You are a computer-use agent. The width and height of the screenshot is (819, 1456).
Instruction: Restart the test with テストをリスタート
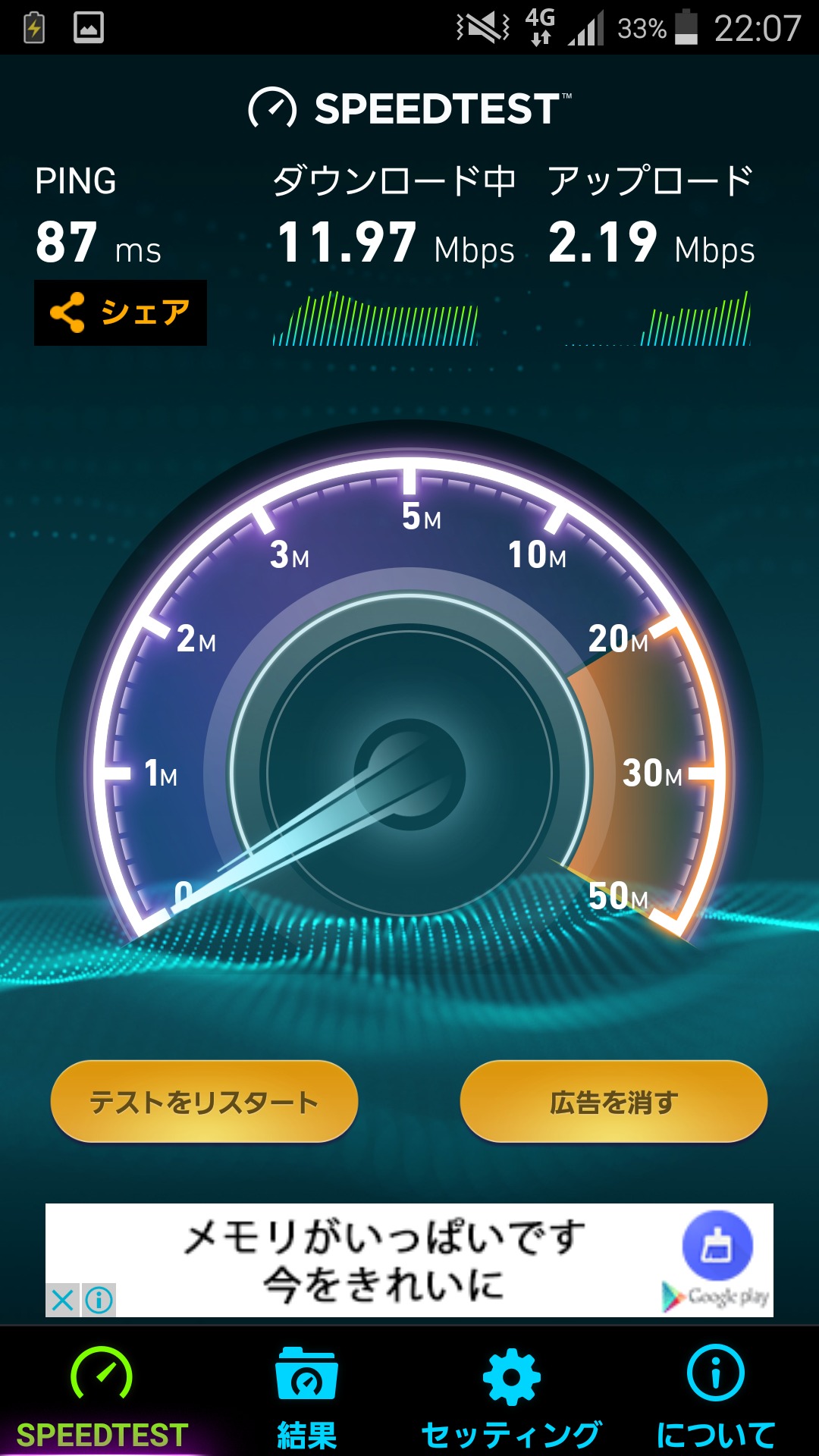tap(204, 1101)
